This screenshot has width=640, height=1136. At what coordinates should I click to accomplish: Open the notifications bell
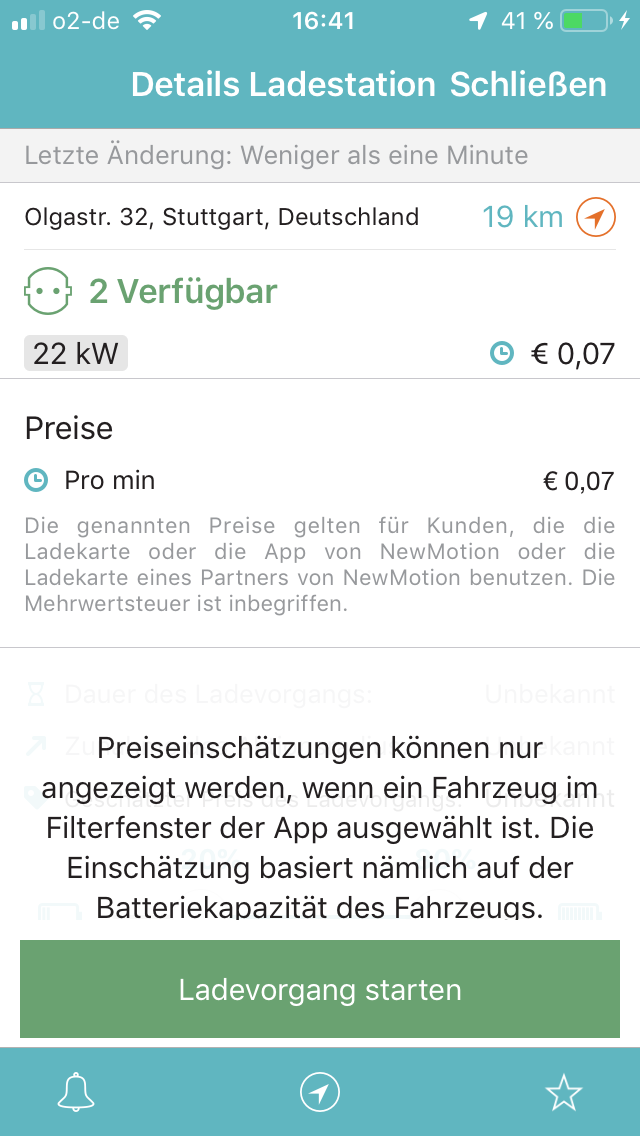[76, 1093]
